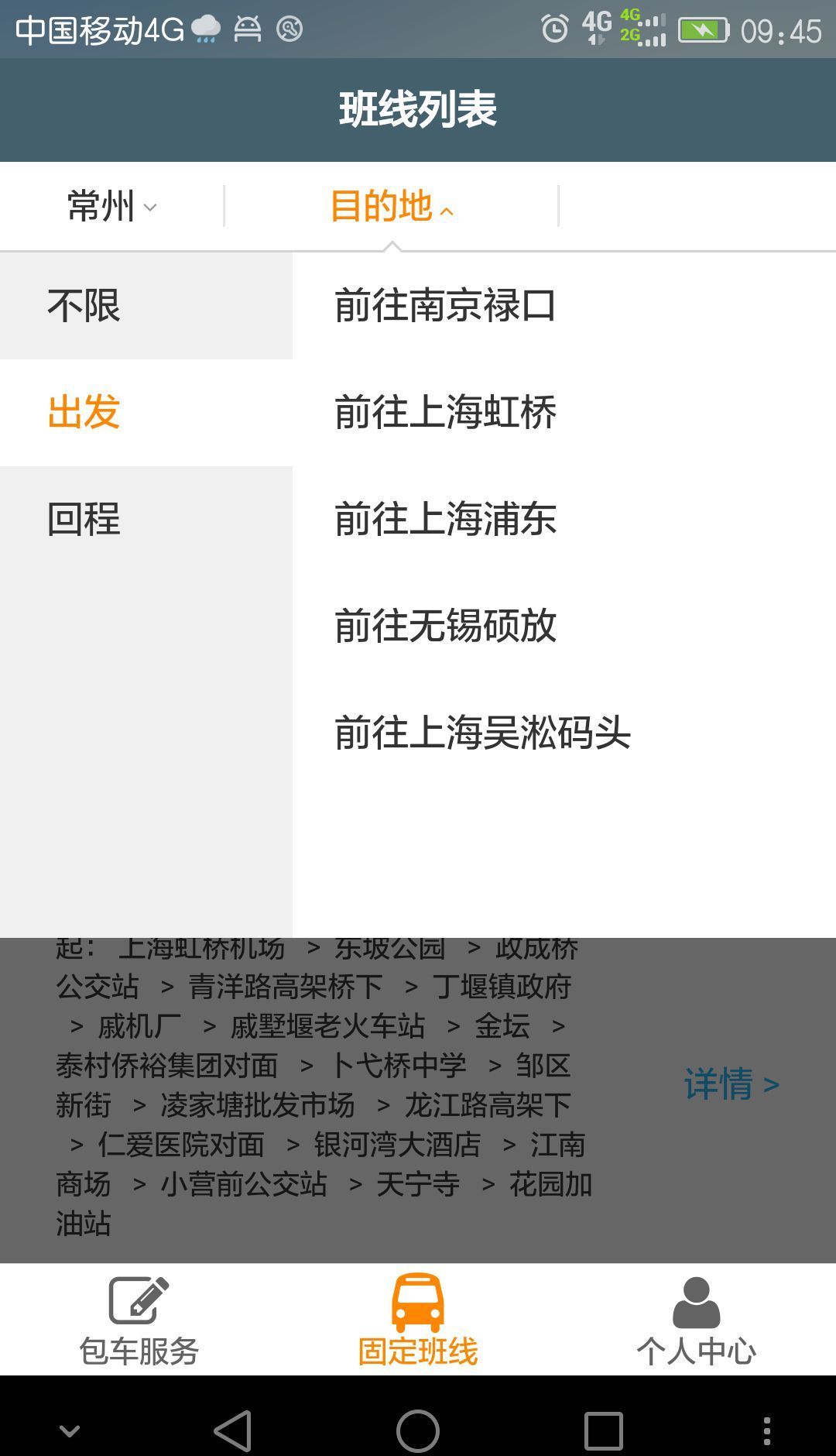This screenshot has width=836, height=1456.
Task: Go to the home screen
Action: point(418,1430)
